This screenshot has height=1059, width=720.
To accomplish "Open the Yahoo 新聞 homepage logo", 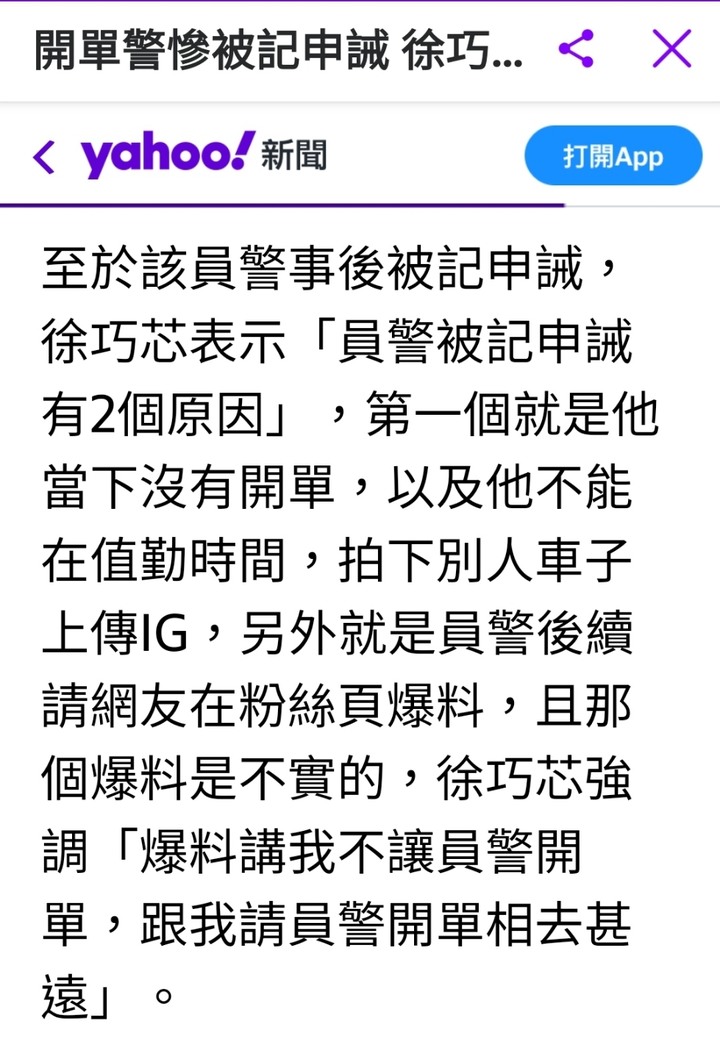I will coord(203,155).
